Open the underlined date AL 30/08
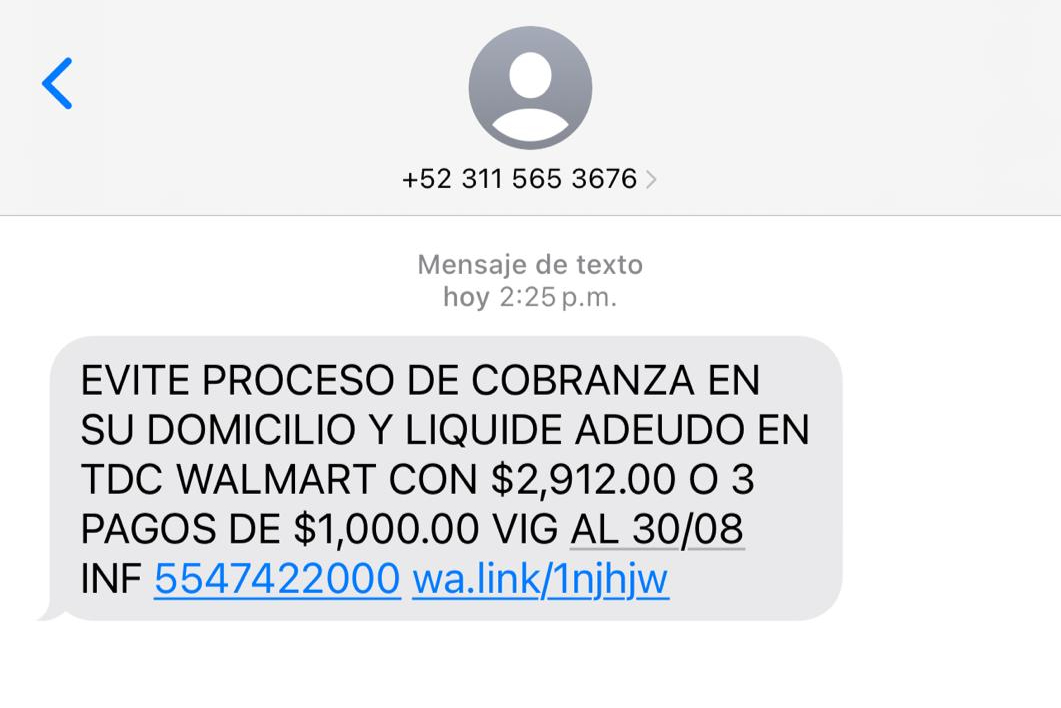Viewport: 1061px width, 708px height. tap(657, 530)
